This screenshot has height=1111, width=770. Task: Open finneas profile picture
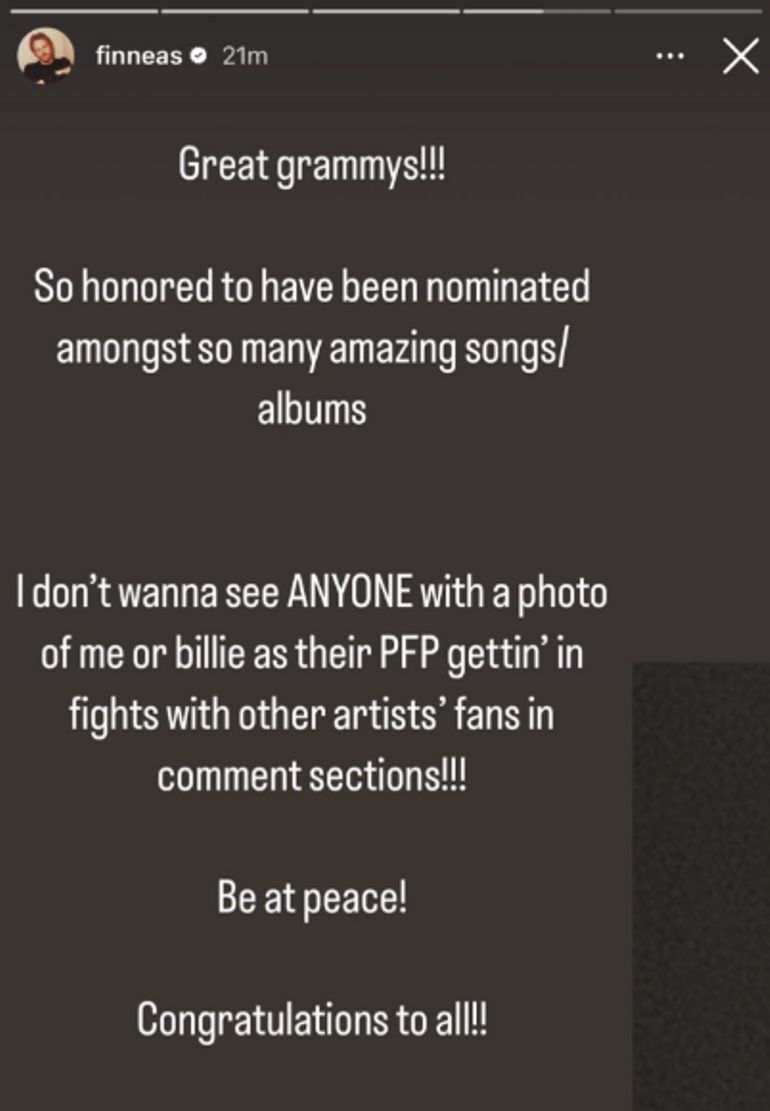46,57
